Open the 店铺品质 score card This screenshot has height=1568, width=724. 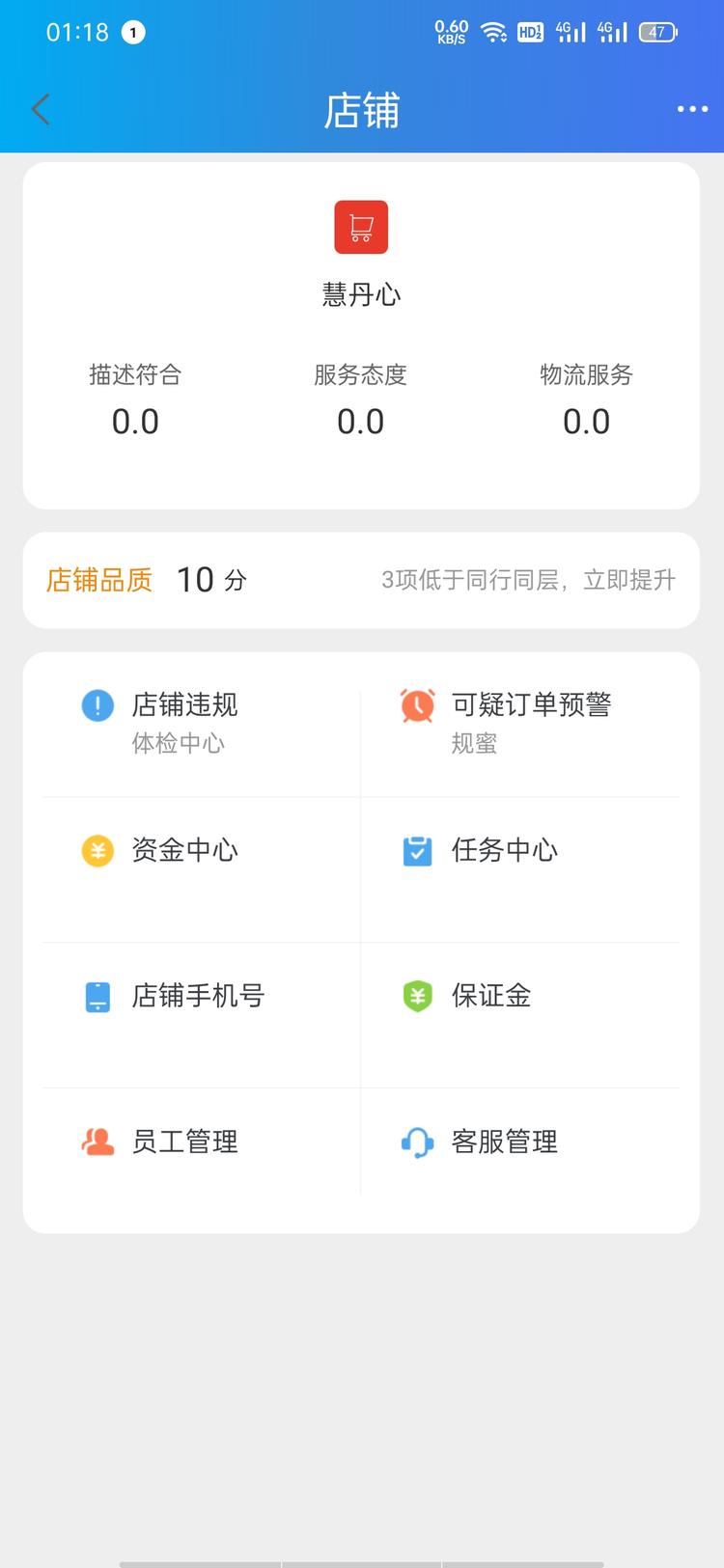pos(145,580)
